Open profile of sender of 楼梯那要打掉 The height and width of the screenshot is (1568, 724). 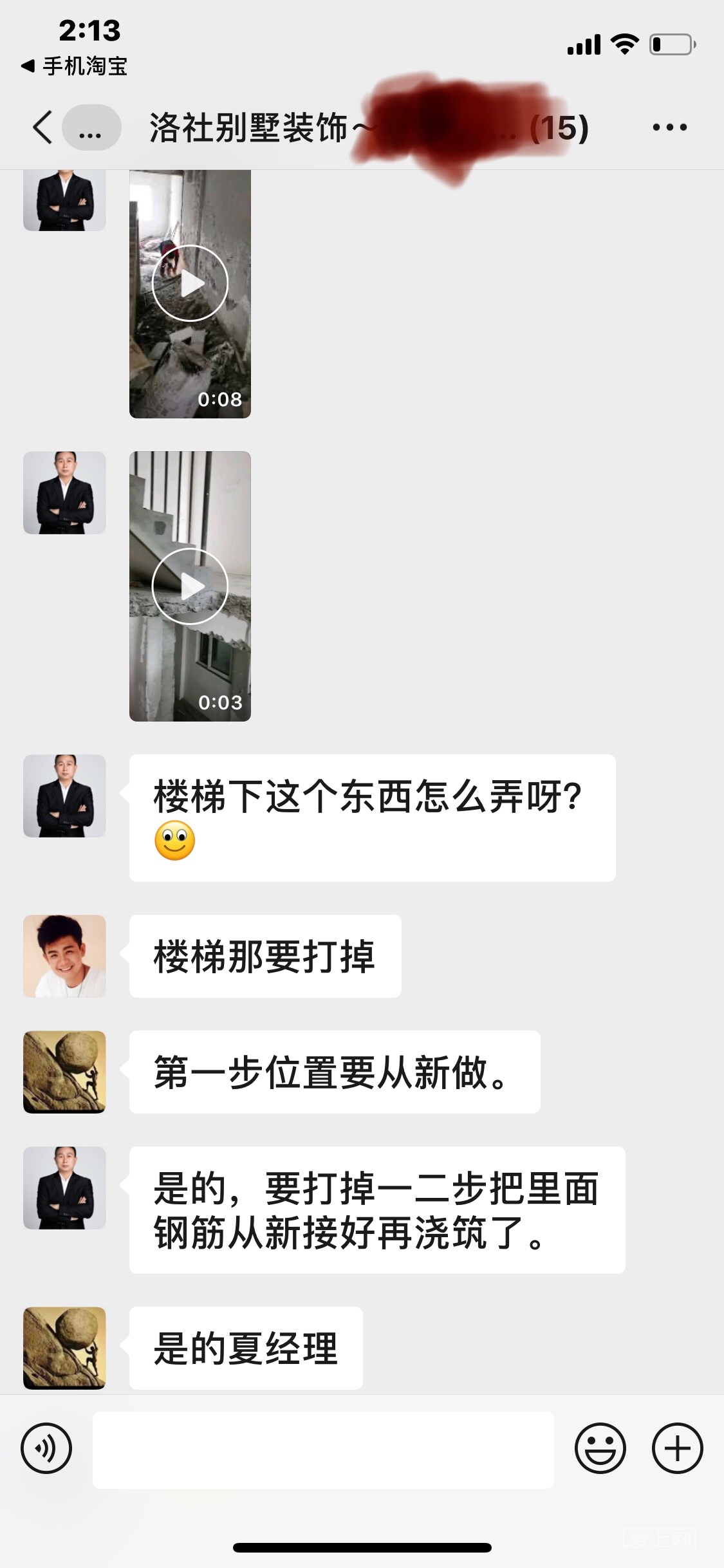(64, 956)
